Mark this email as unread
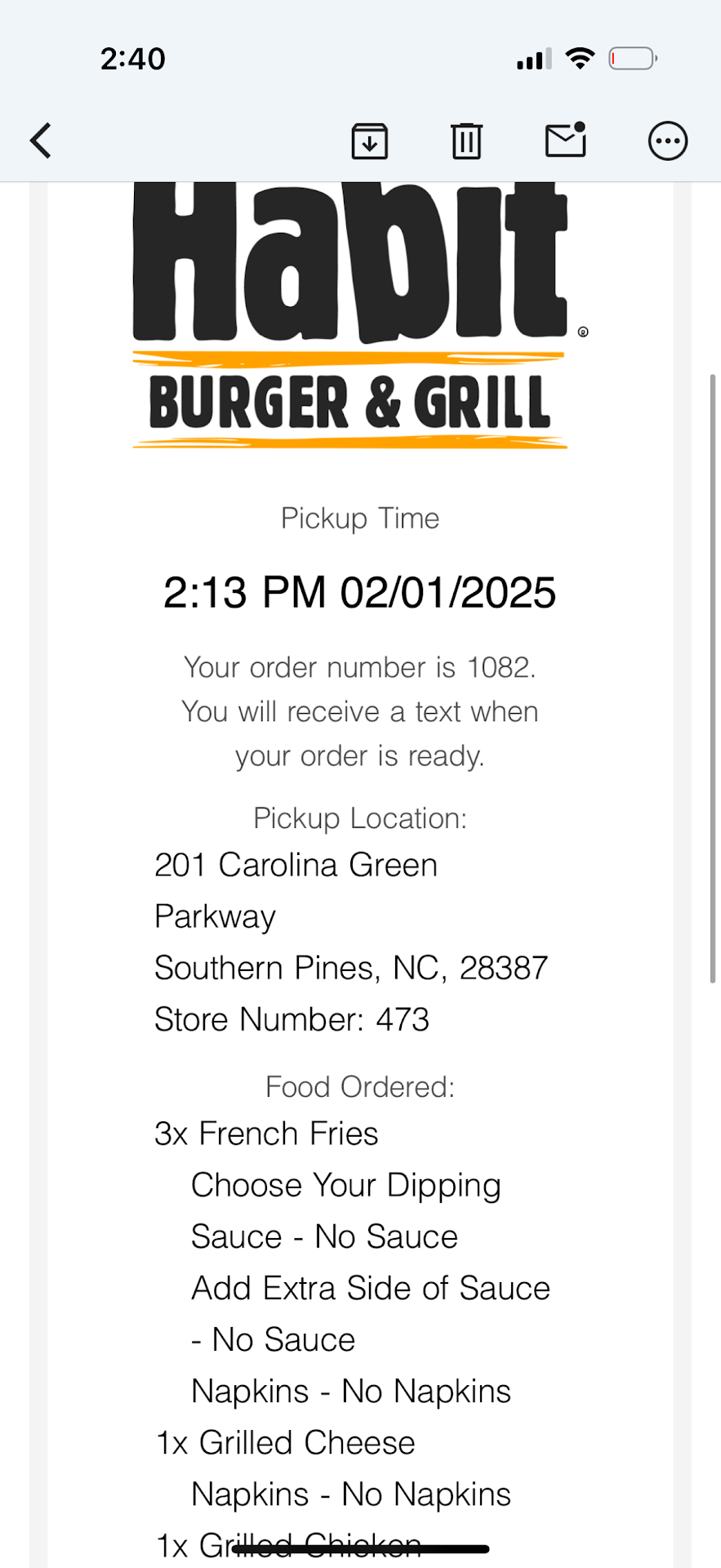 (566, 140)
